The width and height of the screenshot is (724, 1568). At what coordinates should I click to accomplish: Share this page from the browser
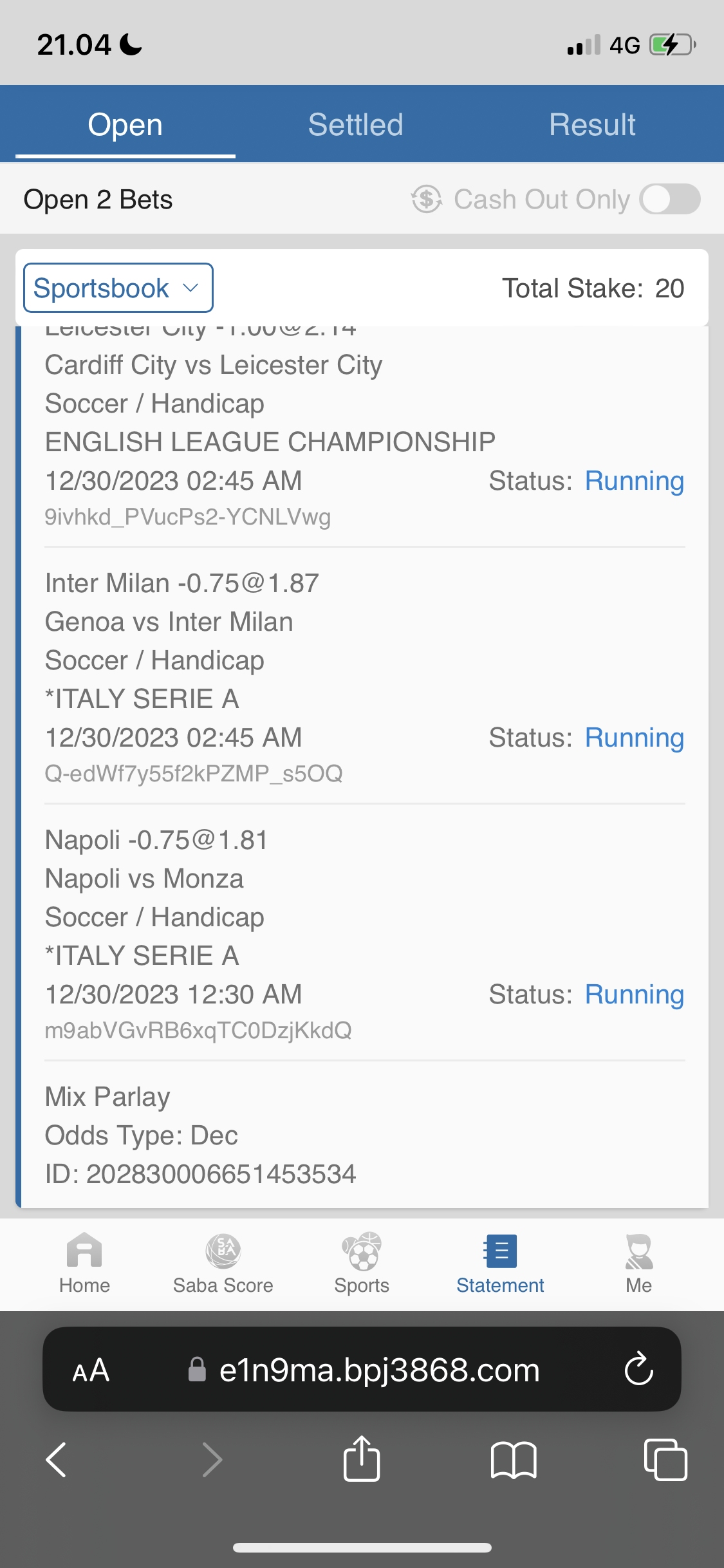(x=362, y=1459)
